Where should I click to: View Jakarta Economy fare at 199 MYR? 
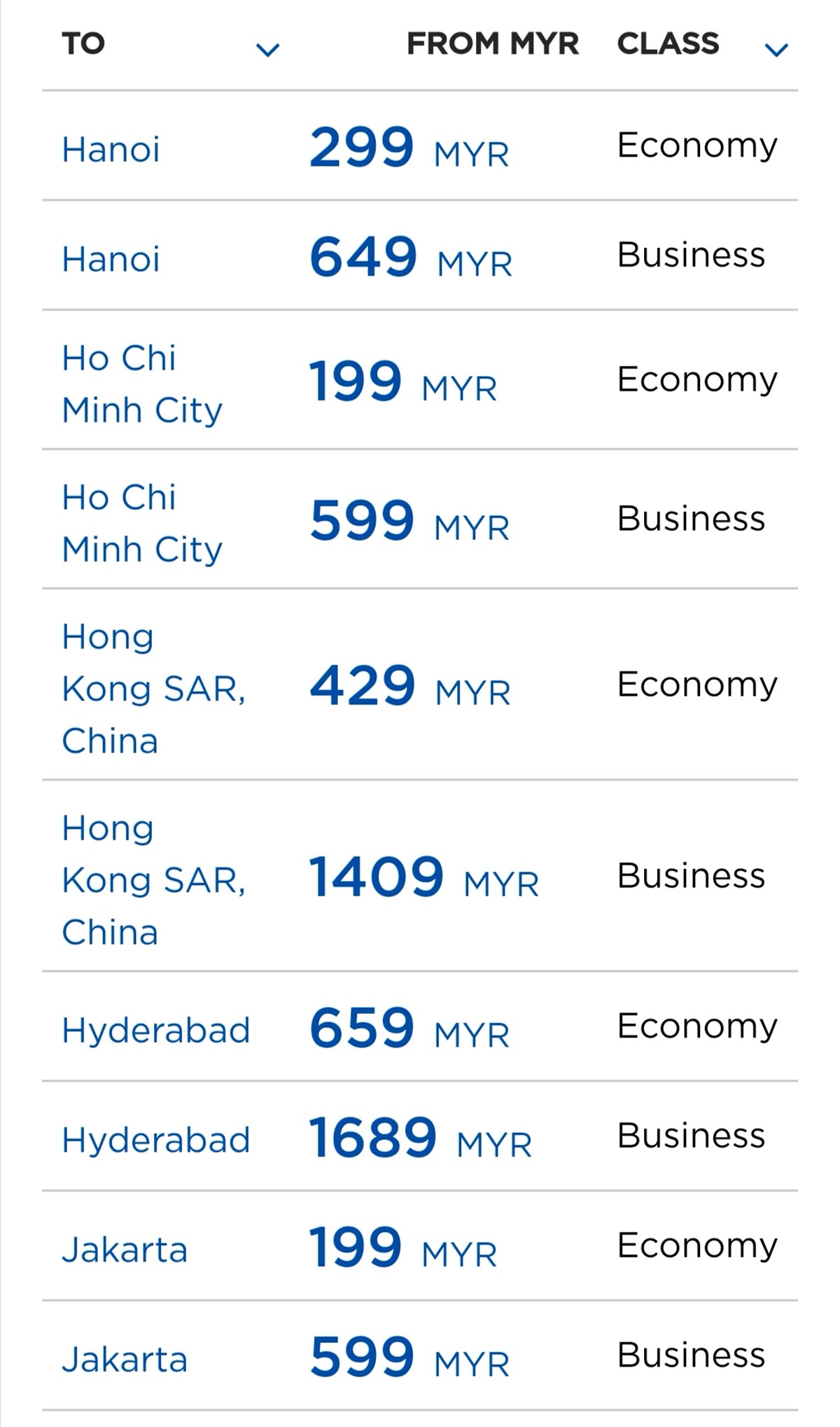(420, 1246)
